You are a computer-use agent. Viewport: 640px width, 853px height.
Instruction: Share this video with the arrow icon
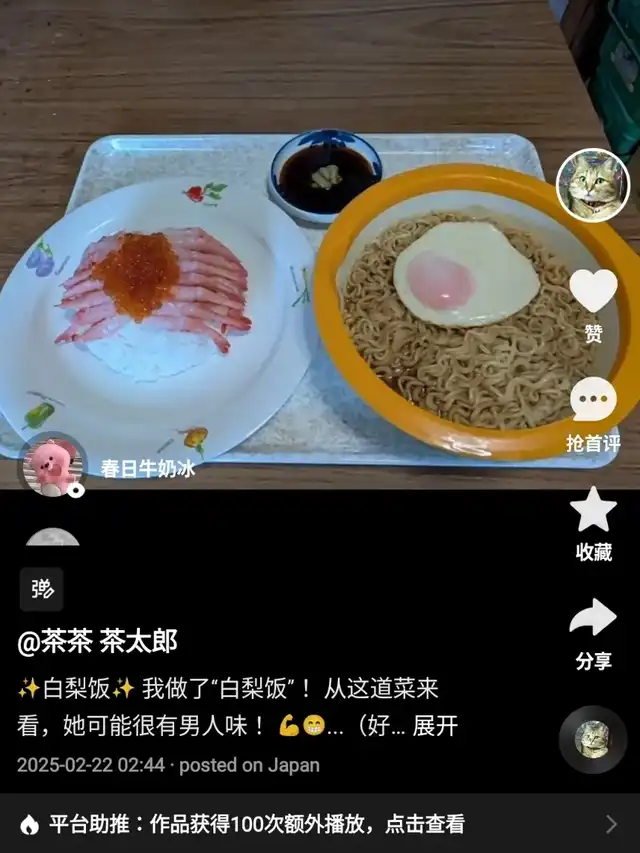pyautogui.click(x=593, y=617)
